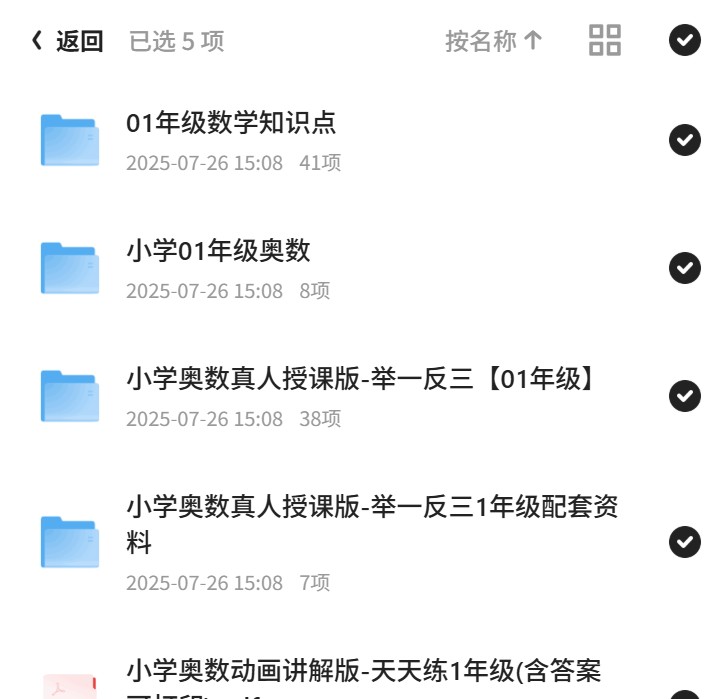
Task: Deselect the 01年级数学知识点 checkbox
Action: [x=685, y=140]
